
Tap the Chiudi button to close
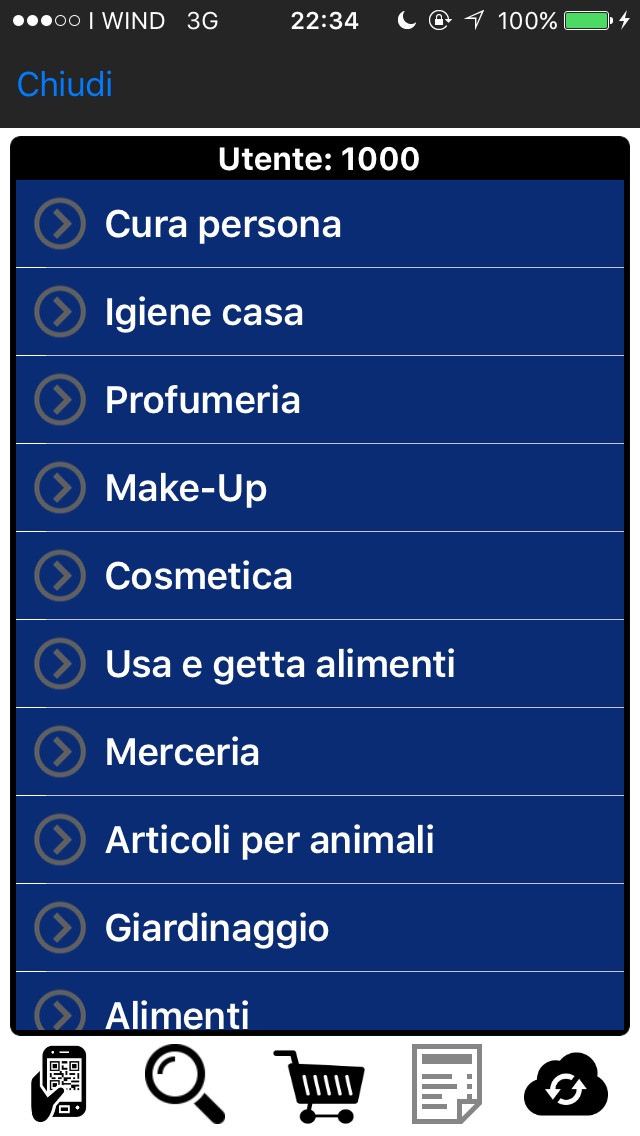65,84
